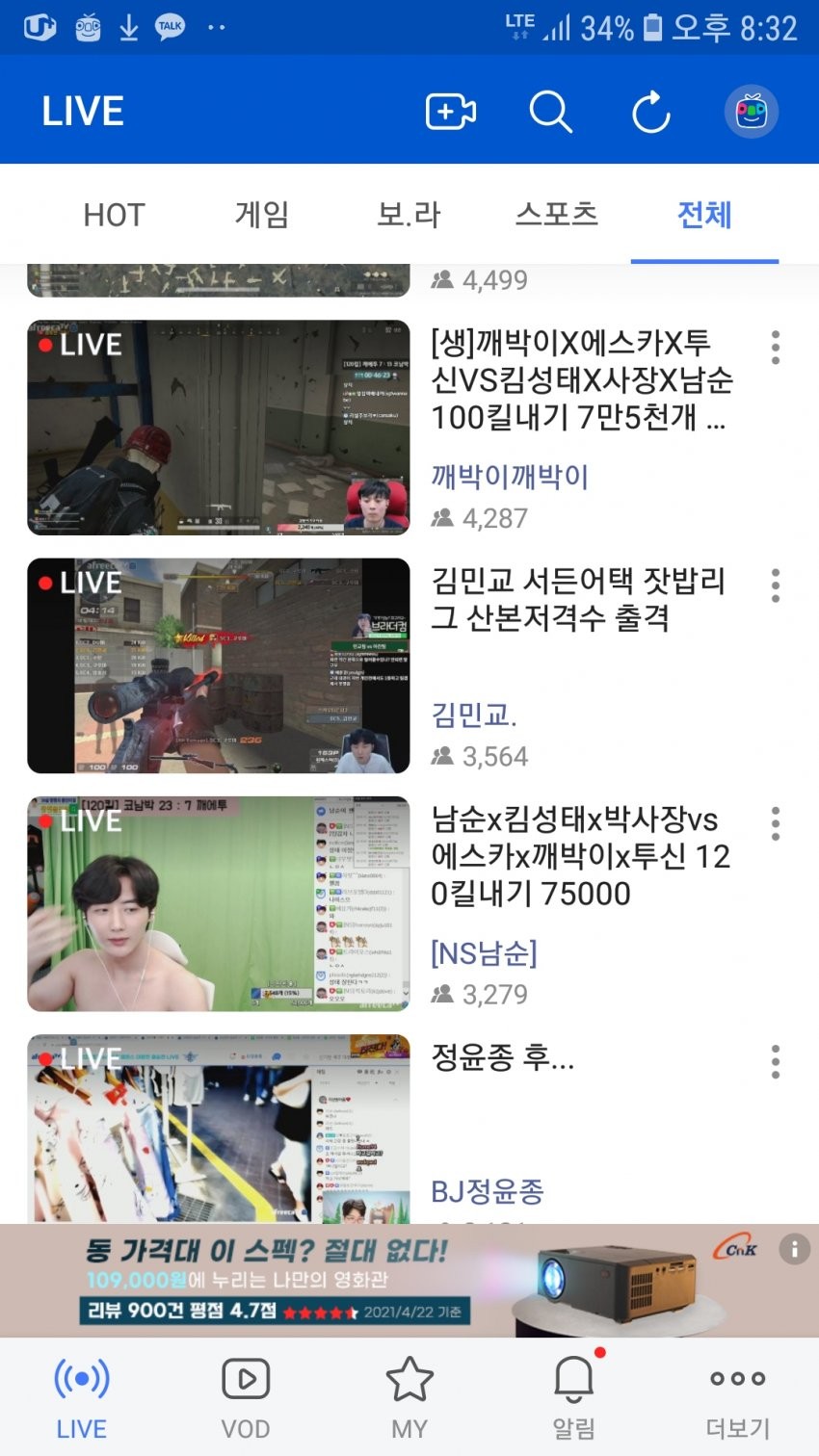The width and height of the screenshot is (819, 1456).
Task: Open more options for 김민교 stream
Action: click(x=775, y=585)
